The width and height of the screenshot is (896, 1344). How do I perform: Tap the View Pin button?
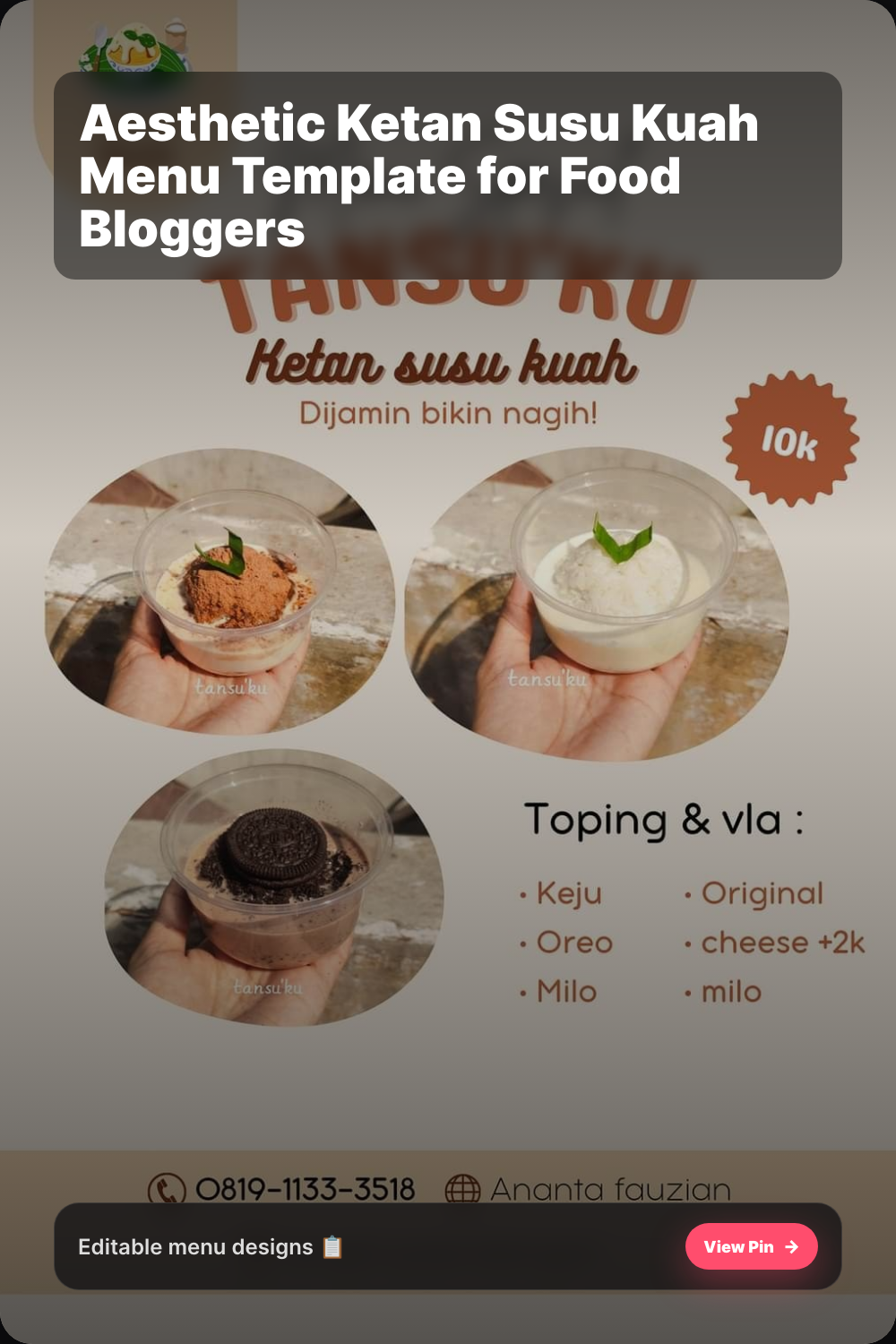click(x=751, y=1246)
